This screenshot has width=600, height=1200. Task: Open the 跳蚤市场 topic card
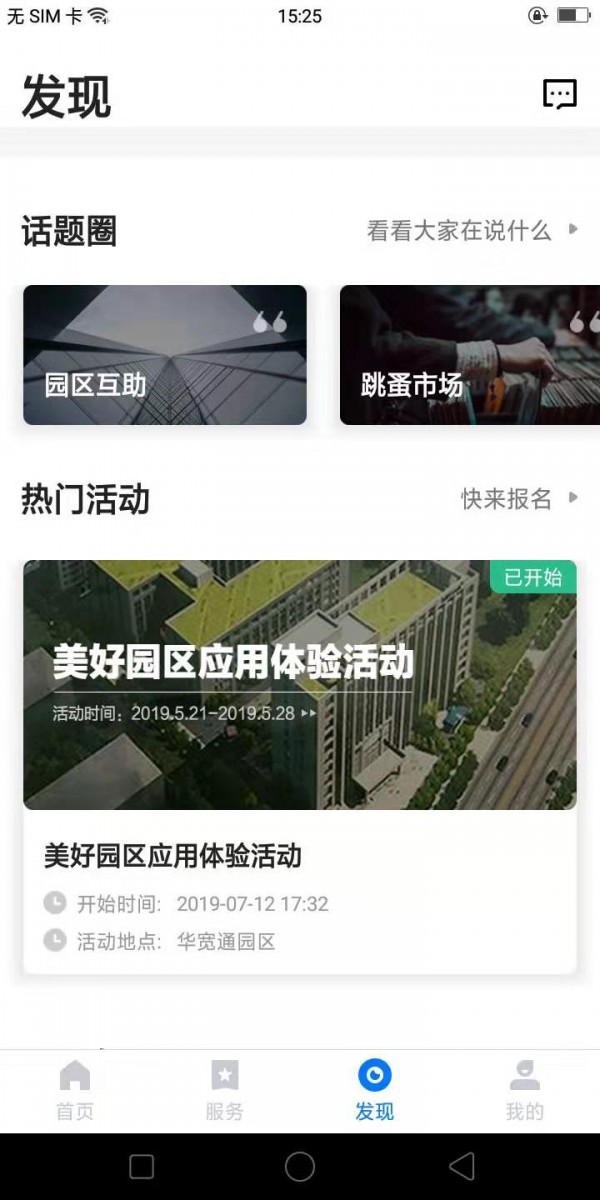tap(470, 355)
